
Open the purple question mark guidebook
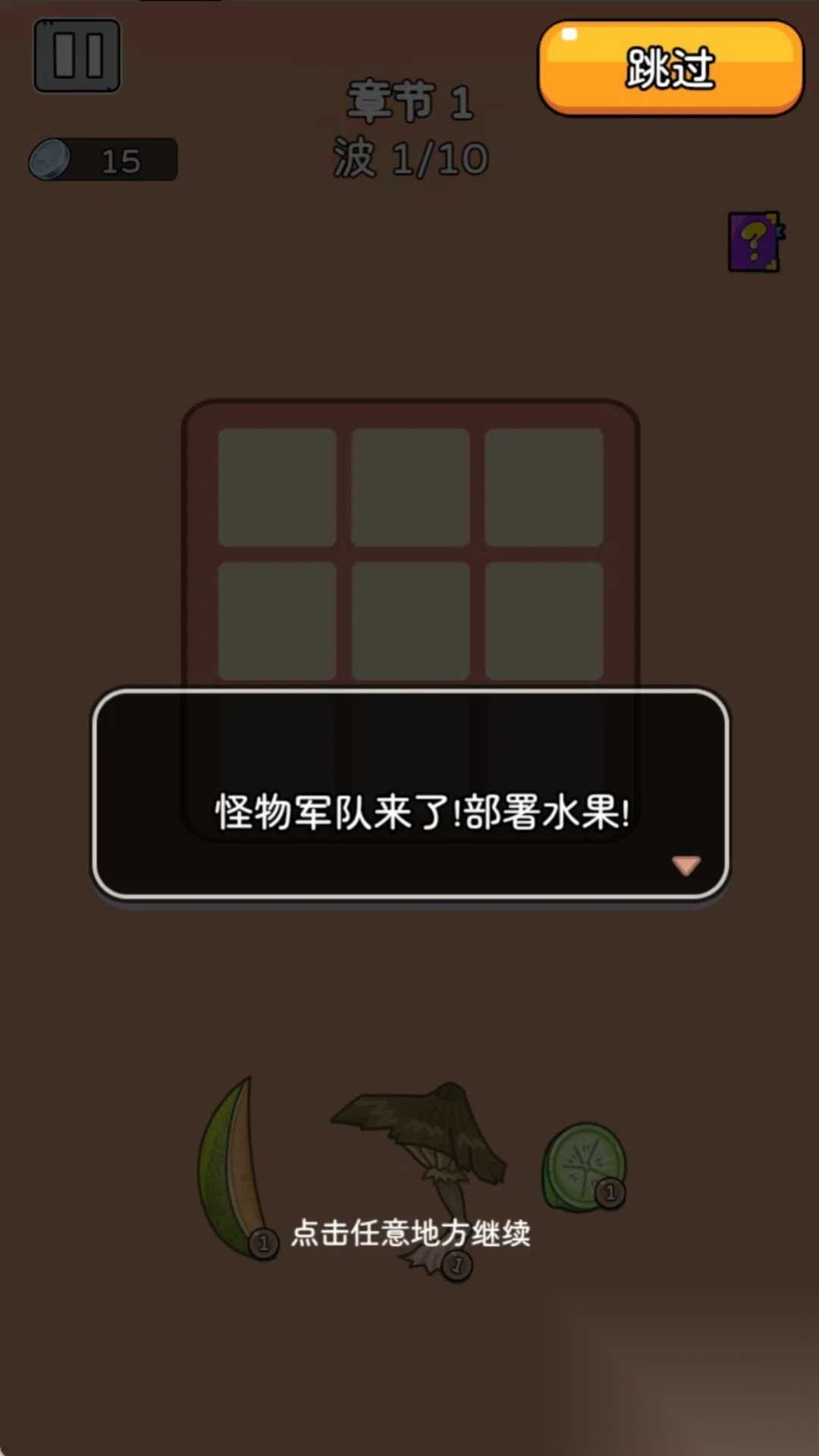click(755, 242)
